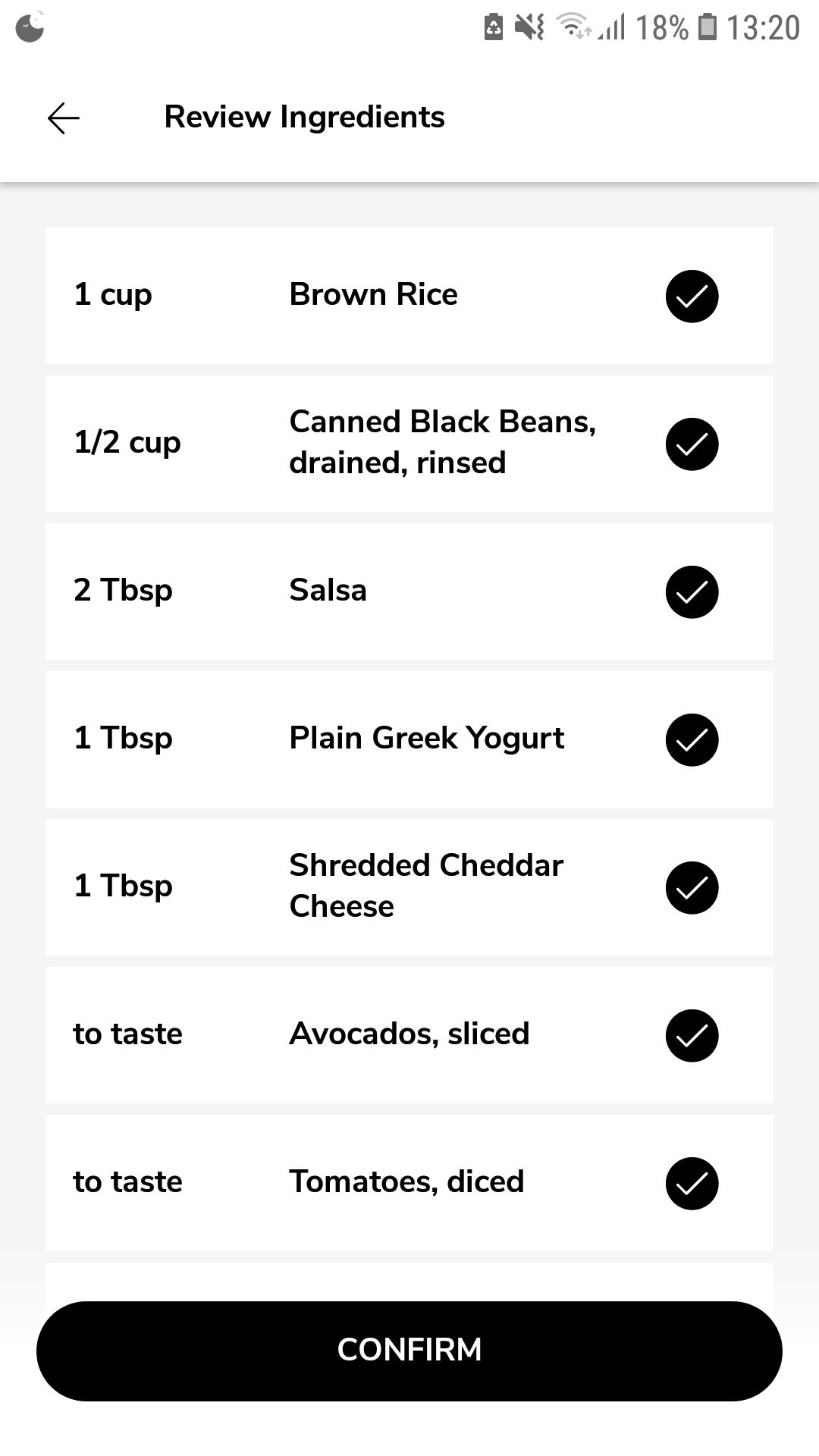Tap the Confirm button

[409, 1351]
